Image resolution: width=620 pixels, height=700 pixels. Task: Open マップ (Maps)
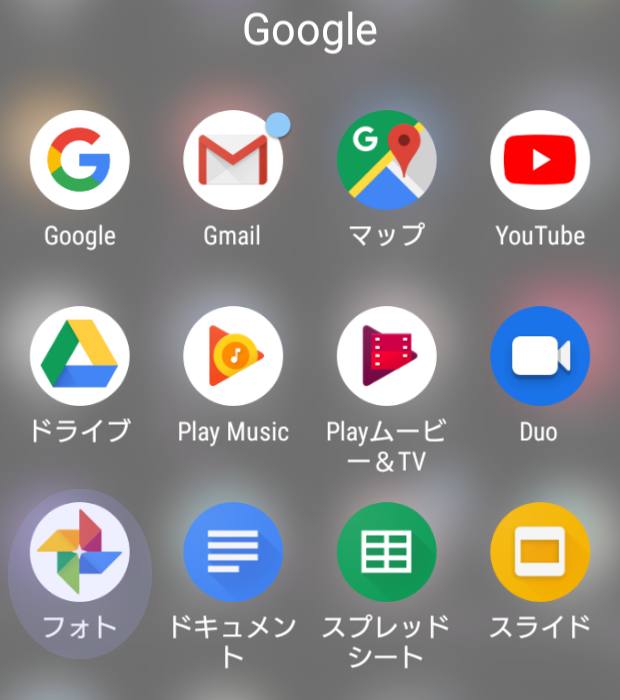(387, 160)
